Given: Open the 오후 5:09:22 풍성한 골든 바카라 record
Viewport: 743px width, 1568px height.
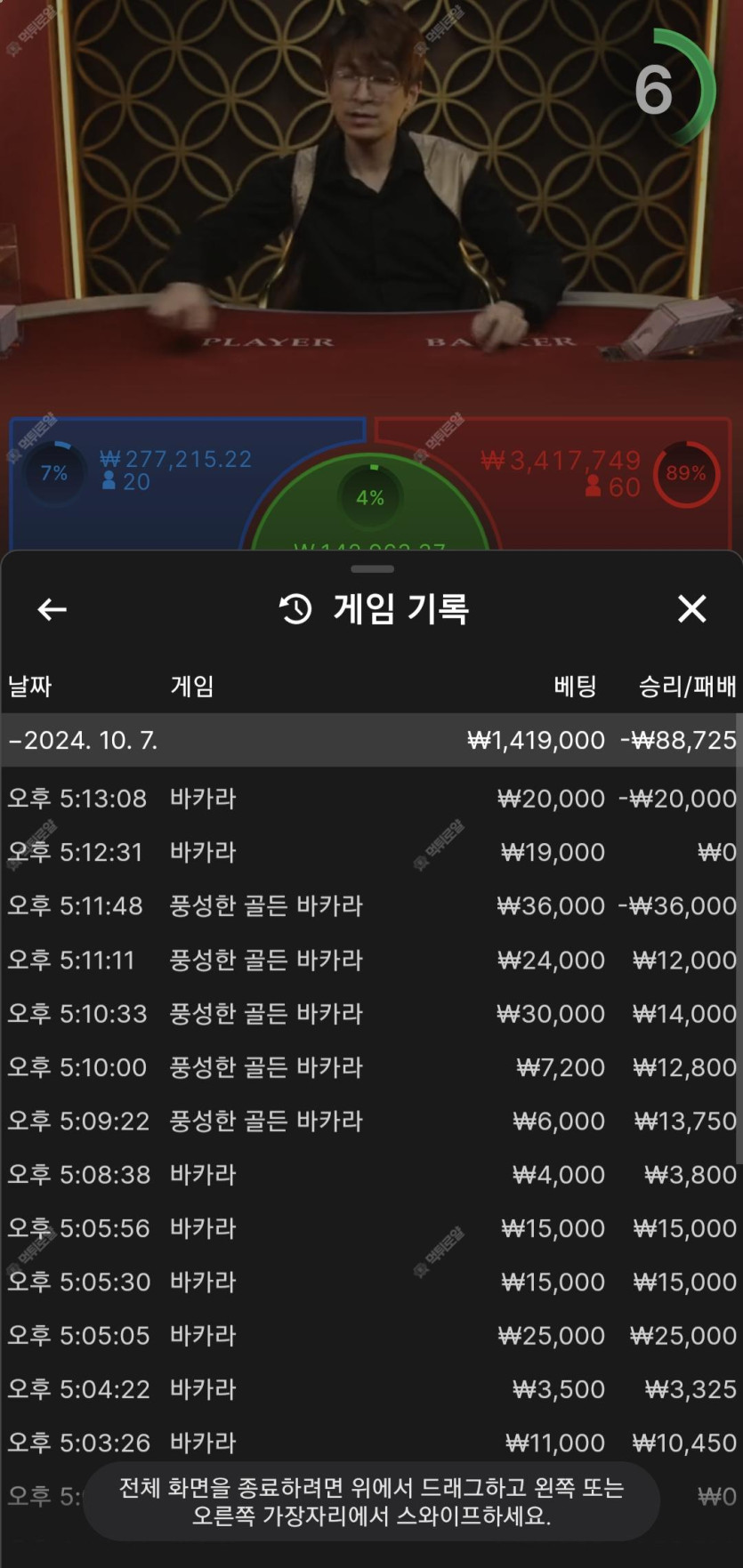Looking at the screenshot, I should click(x=371, y=1121).
